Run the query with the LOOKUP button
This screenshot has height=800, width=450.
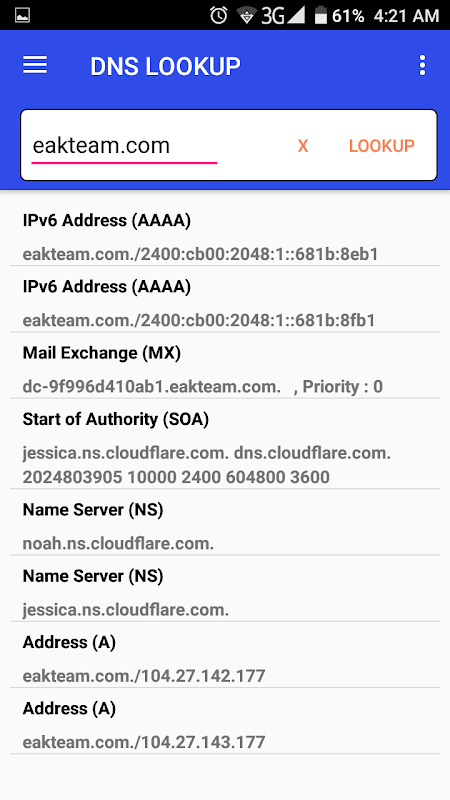click(x=382, y=146)
